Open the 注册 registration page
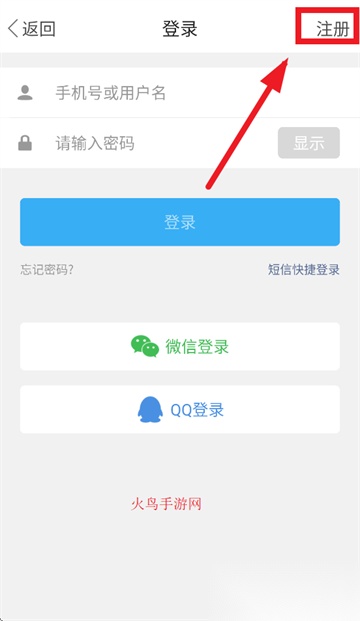Image resolution: width=360 pixels, height=621 pixels. click(x=332, y=29)
